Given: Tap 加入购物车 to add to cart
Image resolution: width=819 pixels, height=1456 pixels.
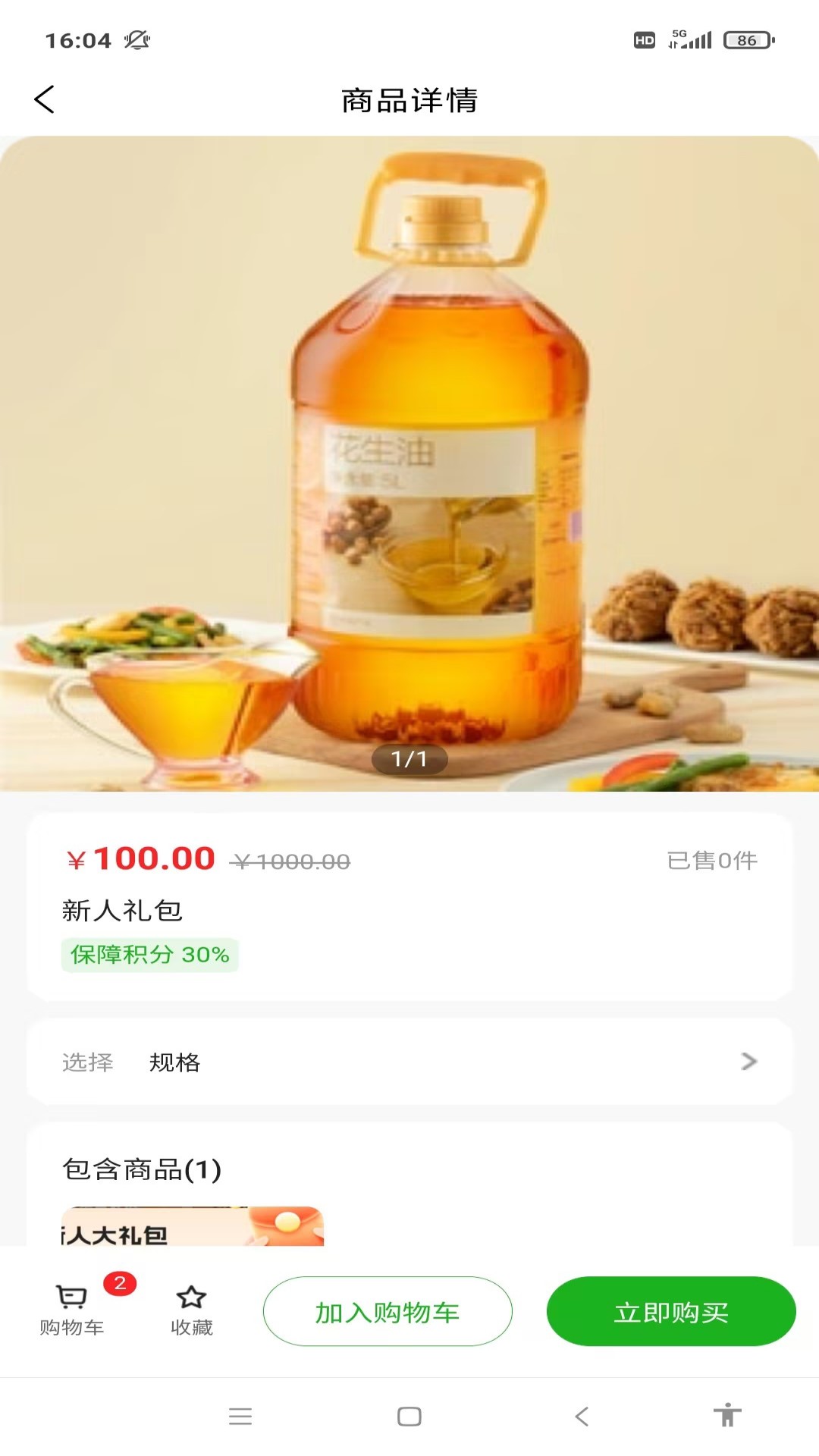Looking at the screenshot, I should 388,1312.
